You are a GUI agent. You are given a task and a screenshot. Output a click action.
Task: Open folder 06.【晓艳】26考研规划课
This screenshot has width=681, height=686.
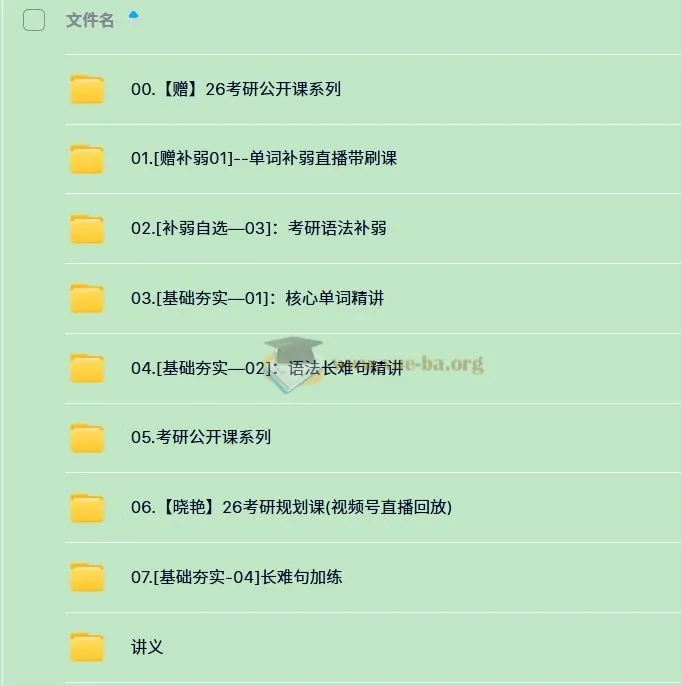[291, 507]
